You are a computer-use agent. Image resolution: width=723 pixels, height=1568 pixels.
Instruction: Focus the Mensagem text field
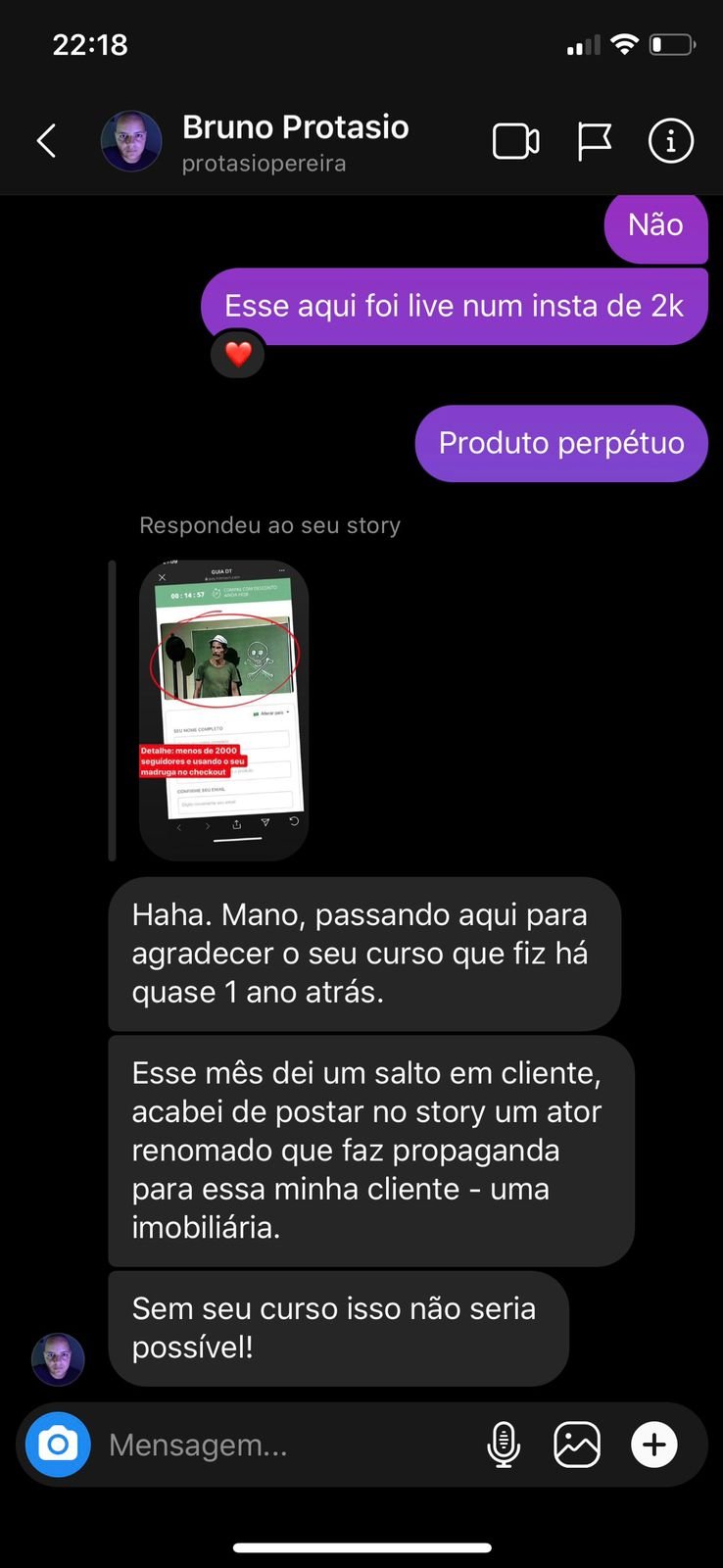point(284,1445)
